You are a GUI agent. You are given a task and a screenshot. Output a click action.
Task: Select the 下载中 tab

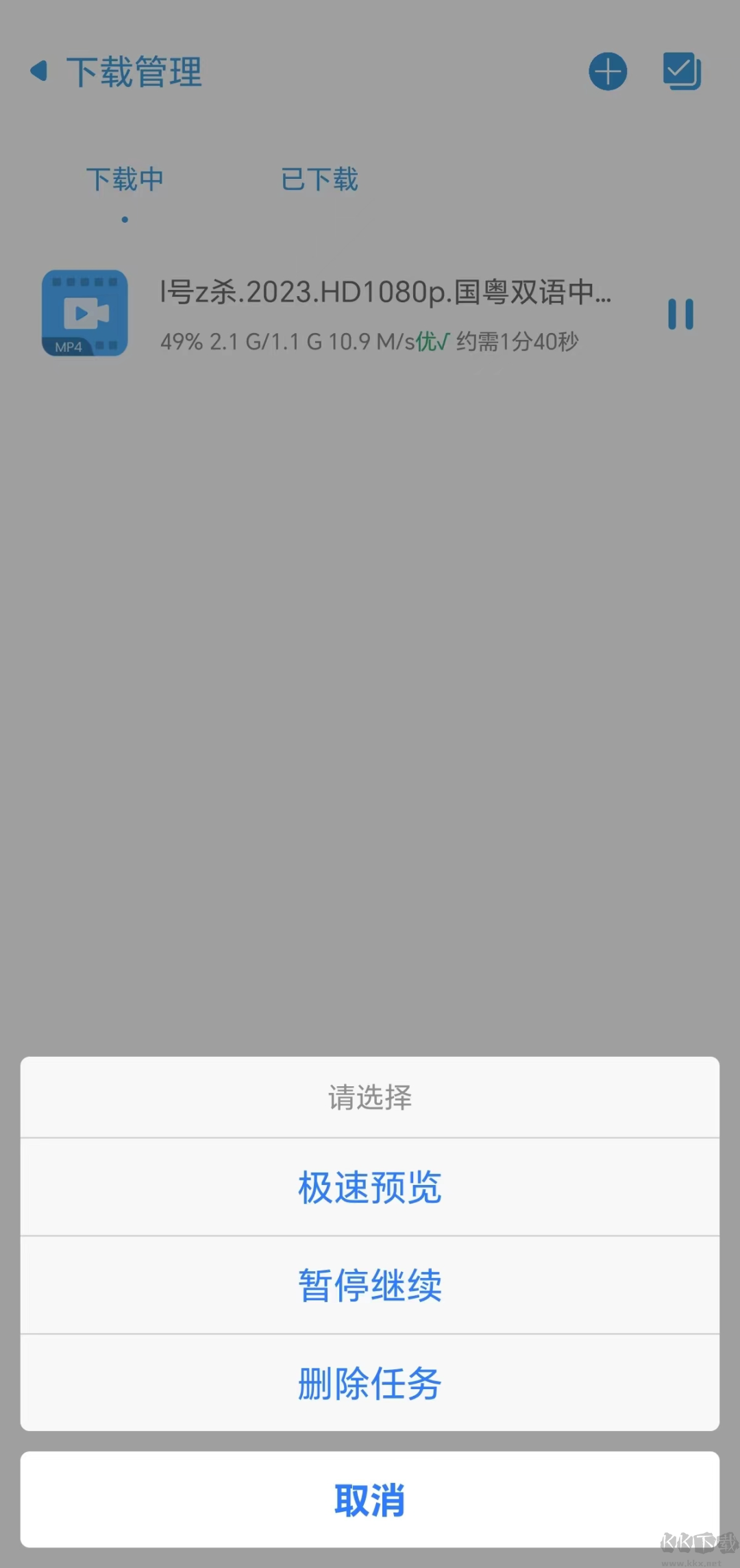pyautogui.click(x=125, y=178)
